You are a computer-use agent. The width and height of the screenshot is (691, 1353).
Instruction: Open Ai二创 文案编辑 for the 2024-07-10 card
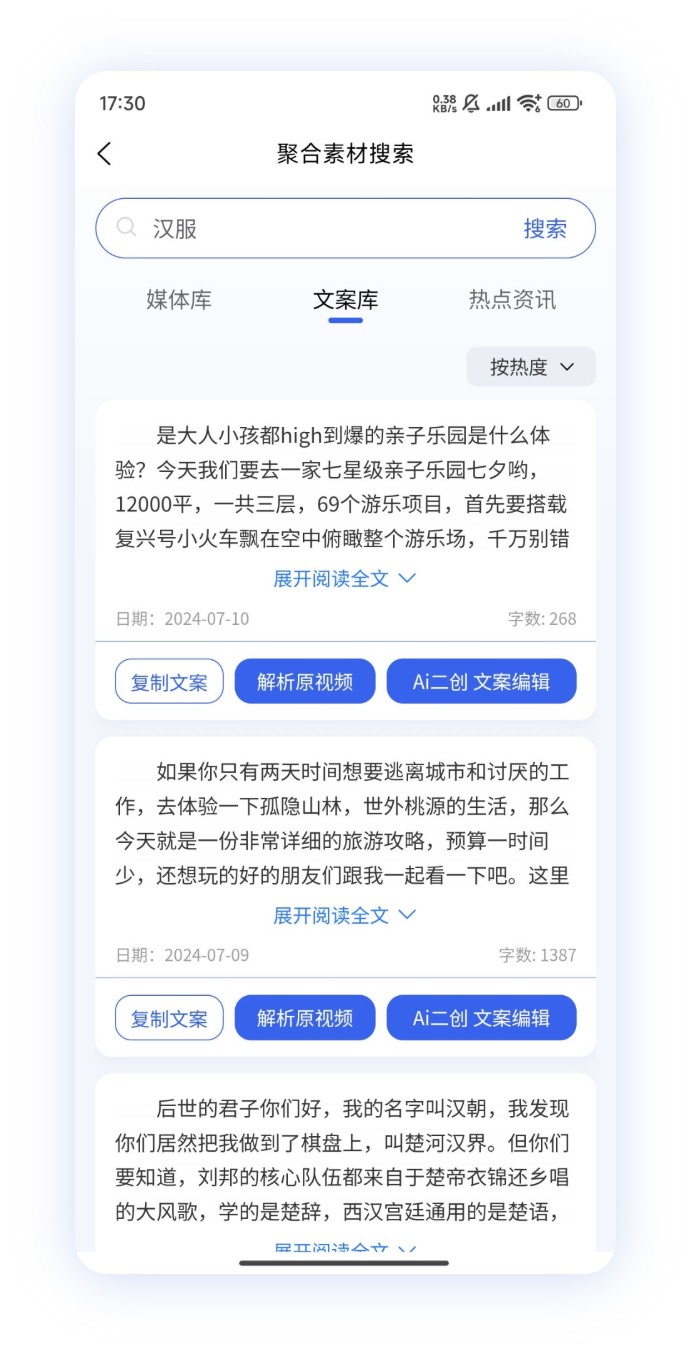[481, 682]
